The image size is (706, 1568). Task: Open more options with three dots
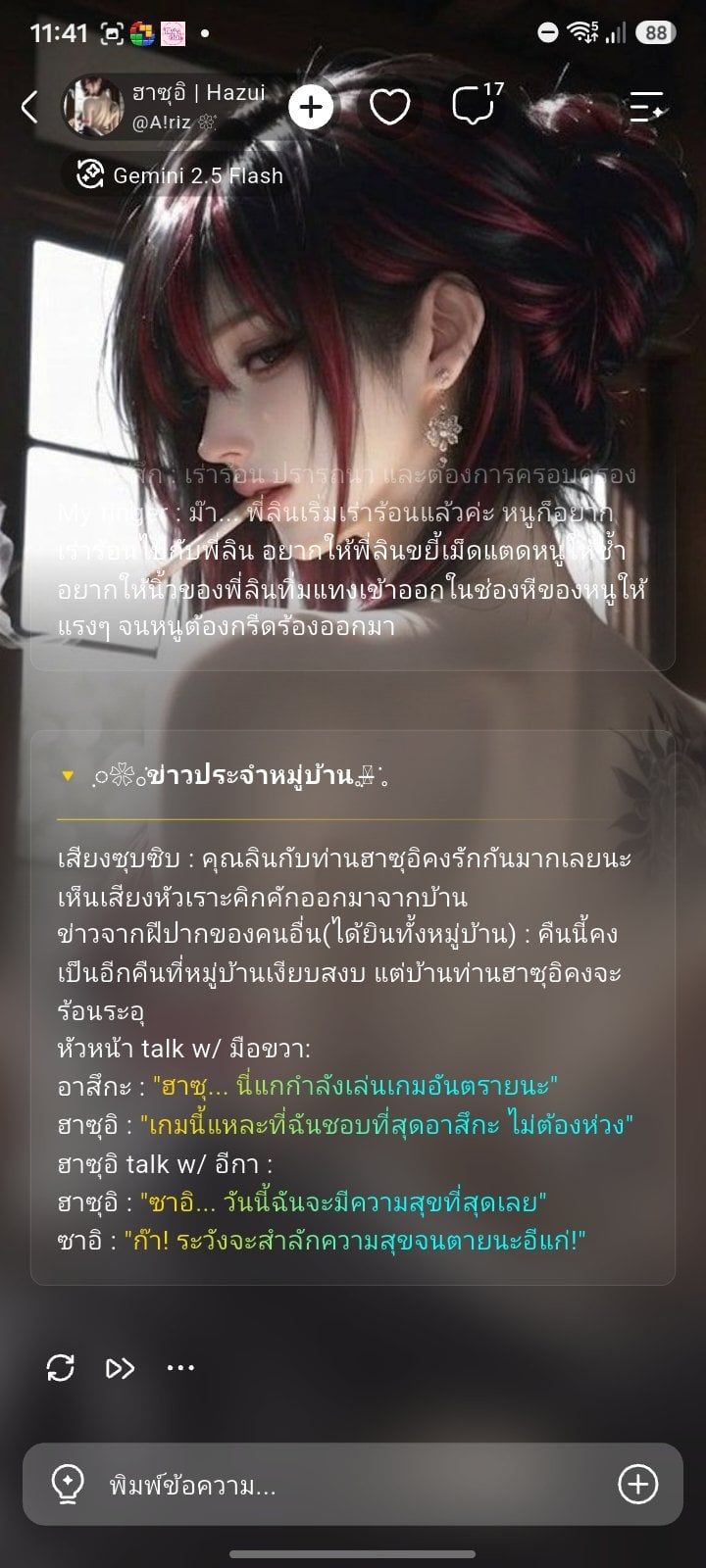click(180, 1367)
